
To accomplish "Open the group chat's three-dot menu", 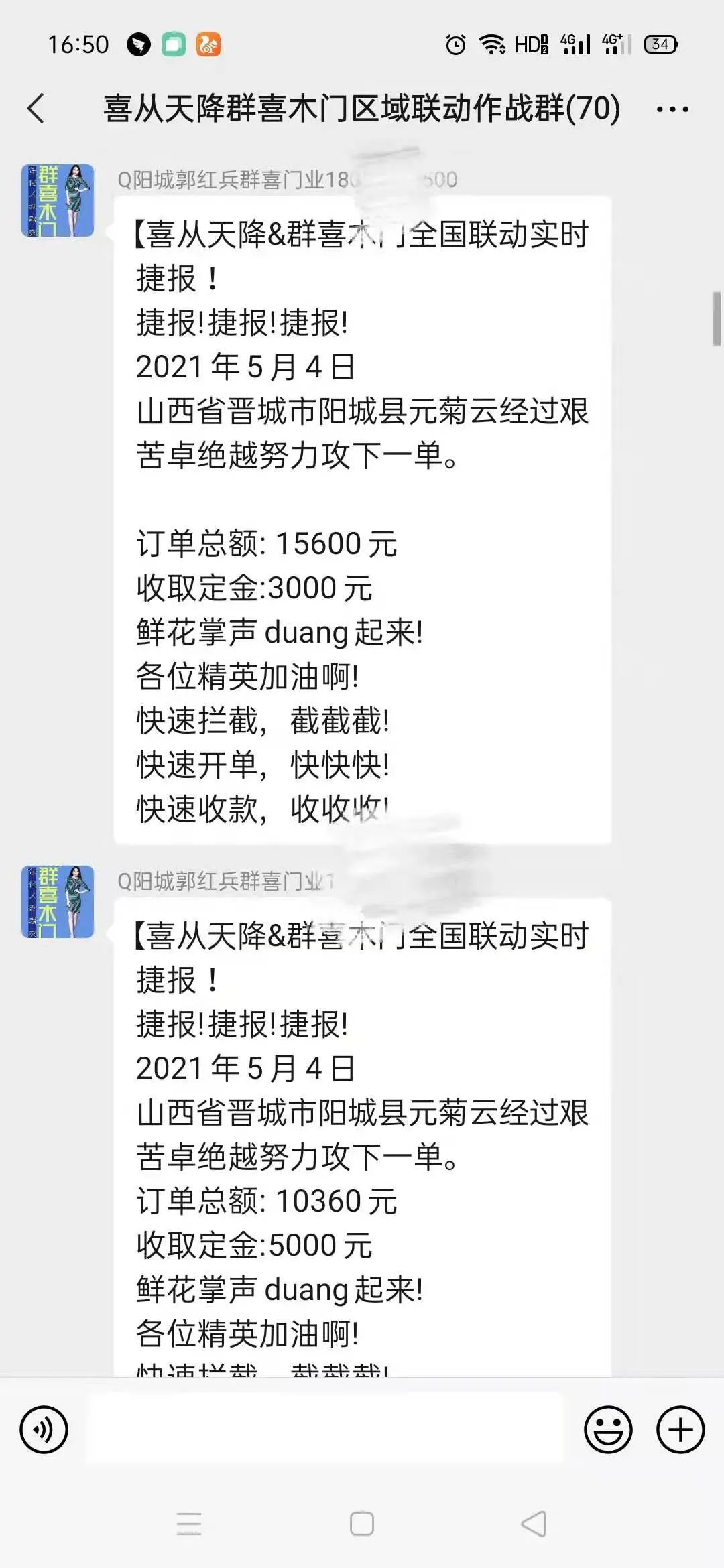I will [x=672, y=109].
